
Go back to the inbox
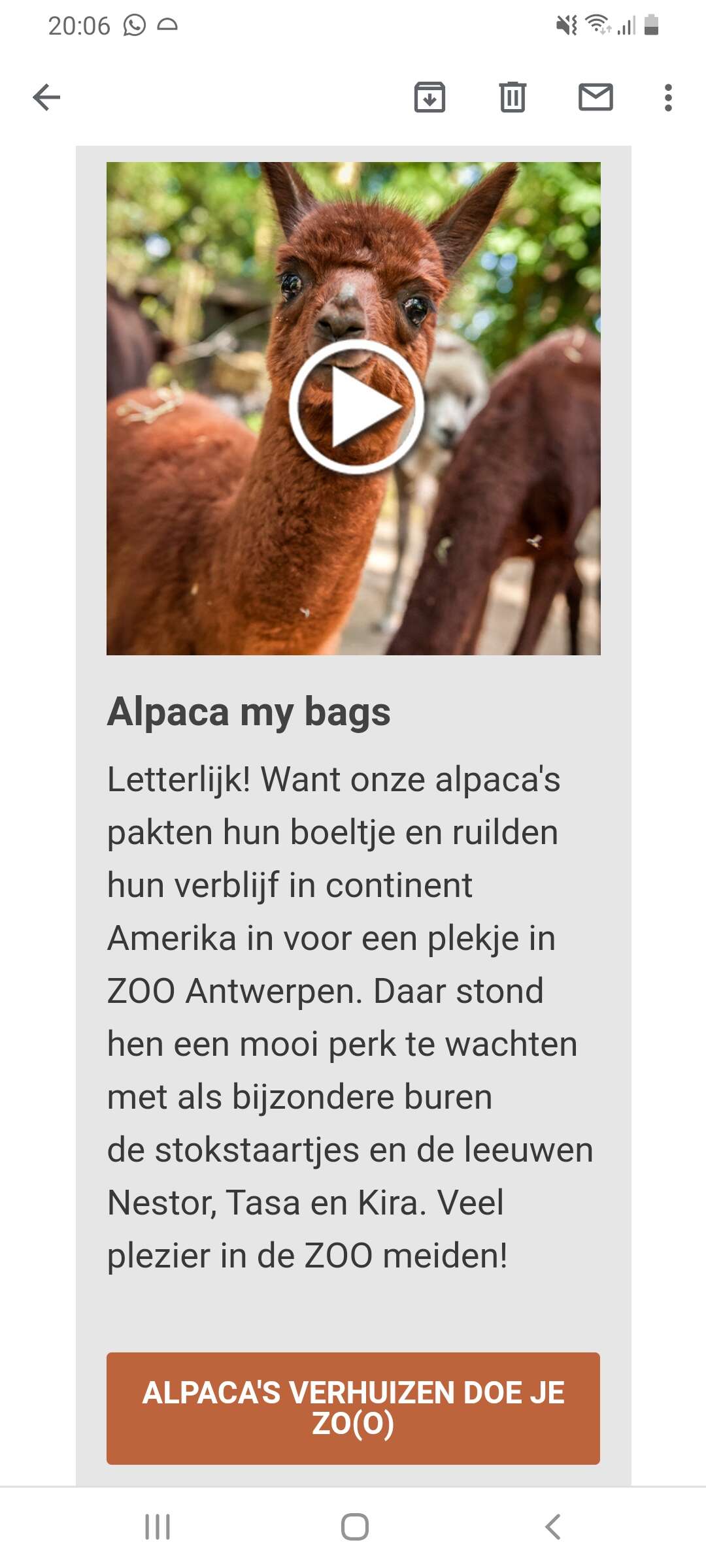46,98
